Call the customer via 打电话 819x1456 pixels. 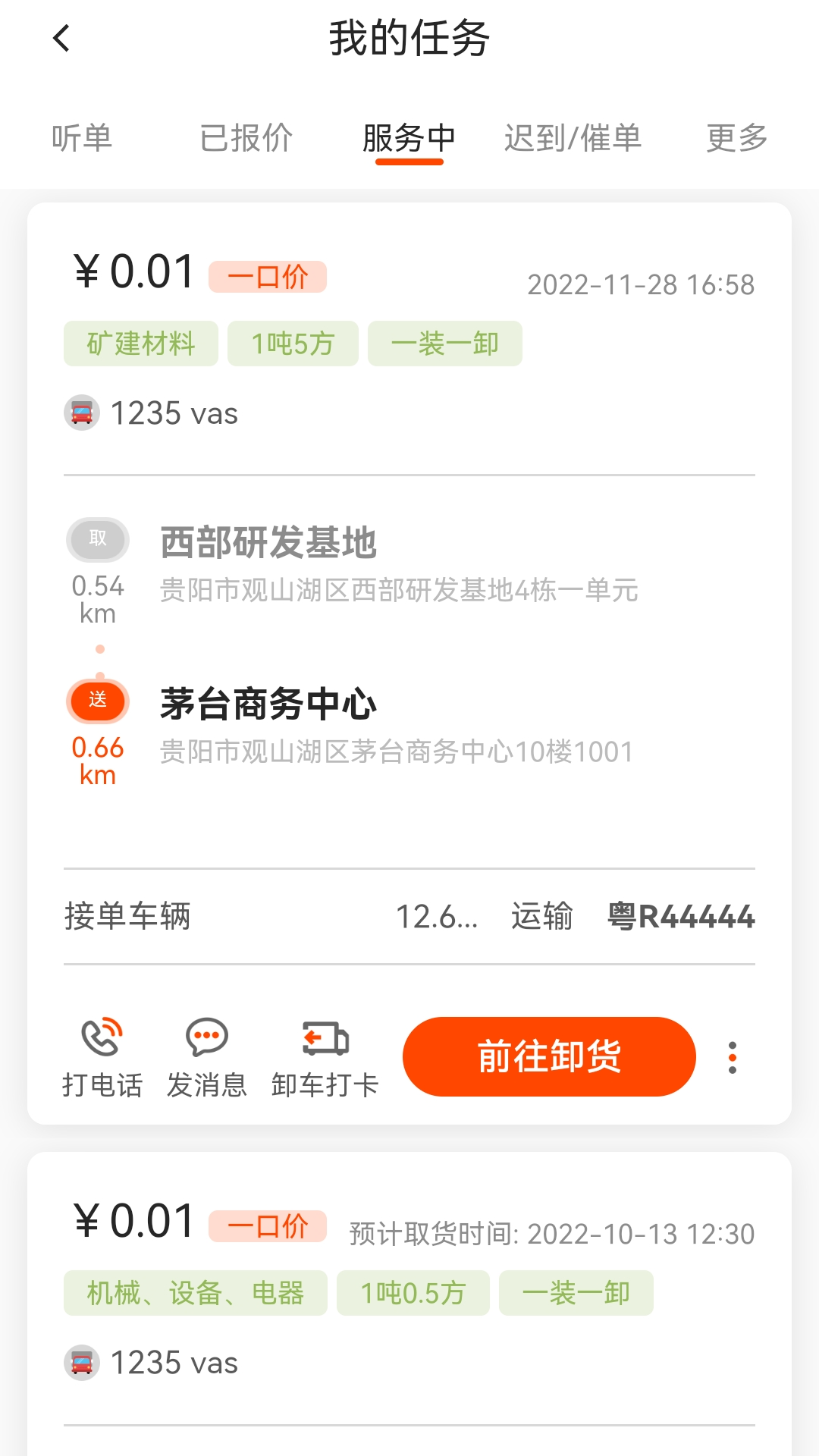click(x=102, y=1057)
